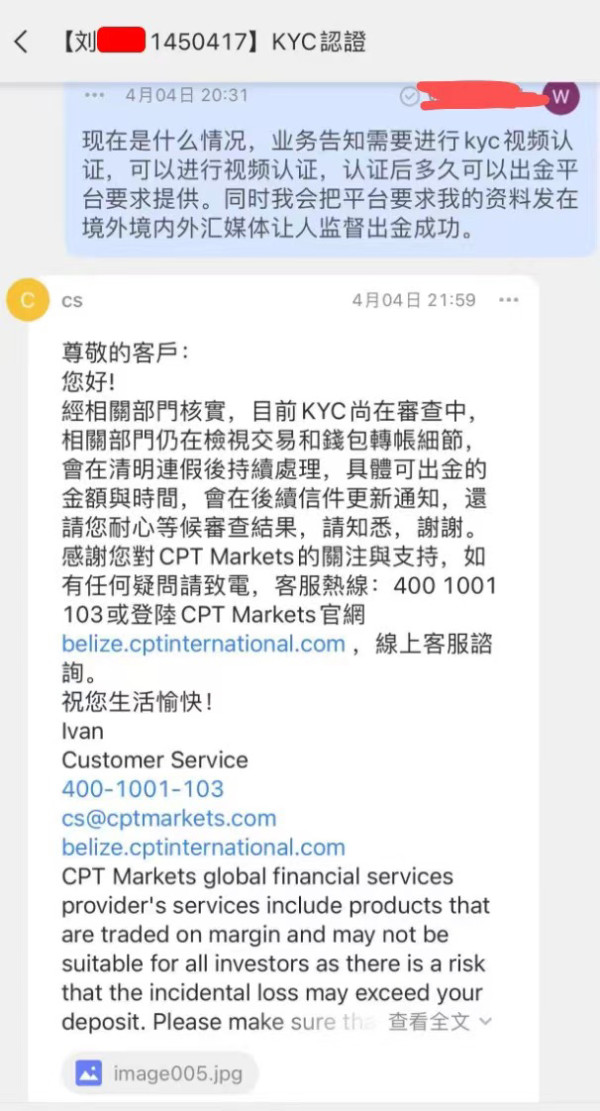Go back using the top-left arrow

(x=21, y=42)
